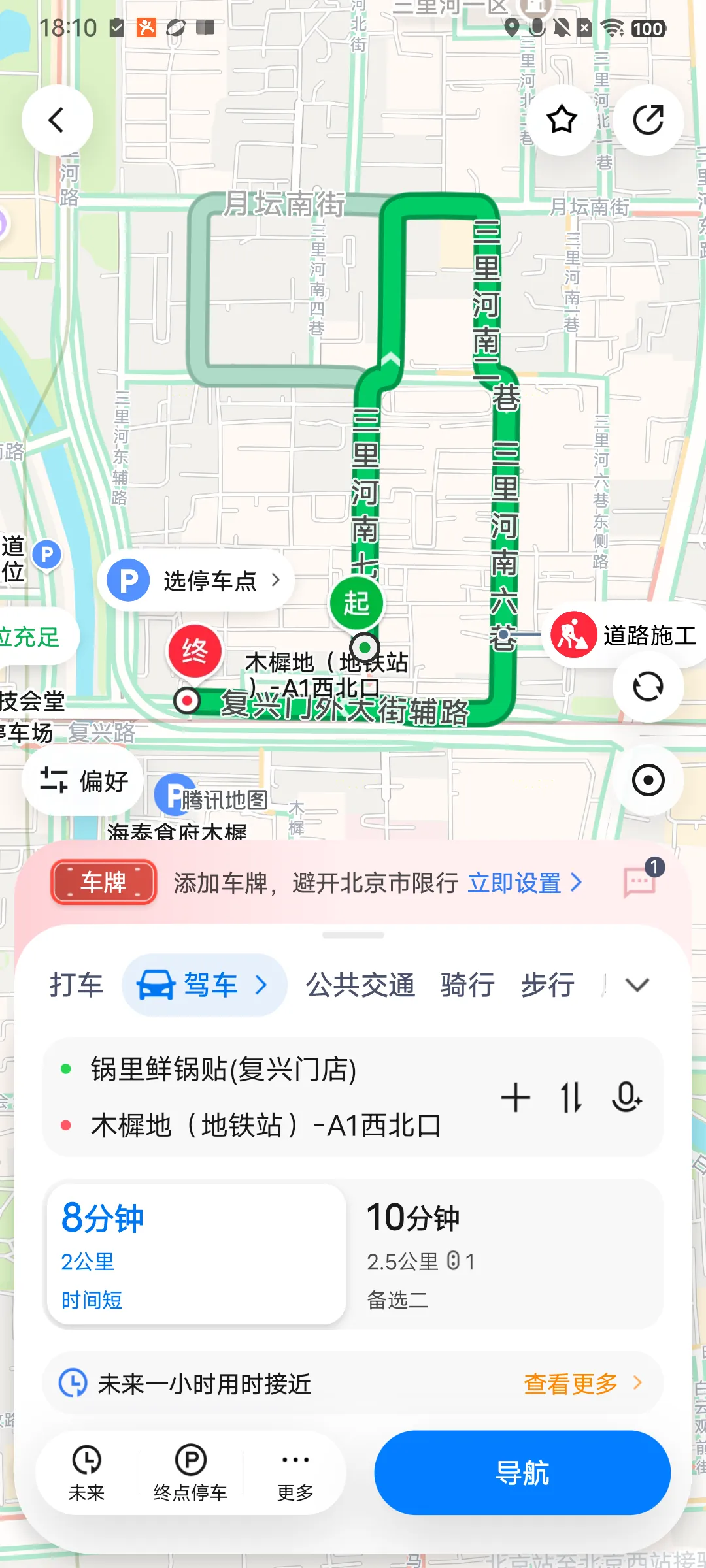Screen dimensions: 706x1568
Task: Recenter map on current location
Action: pos(648,780)
